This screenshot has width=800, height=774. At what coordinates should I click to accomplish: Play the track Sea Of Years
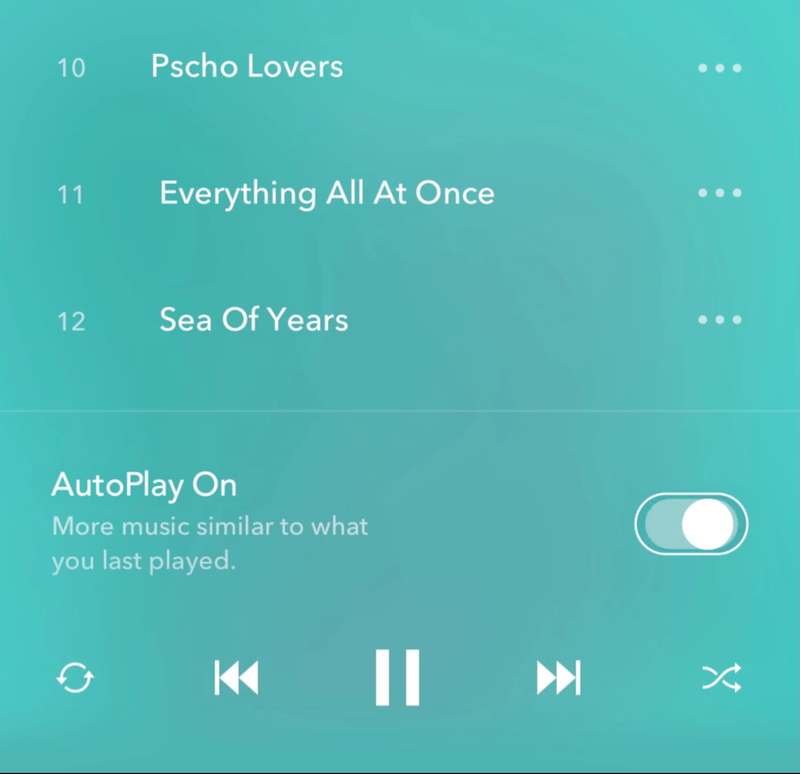pos(254,320)
